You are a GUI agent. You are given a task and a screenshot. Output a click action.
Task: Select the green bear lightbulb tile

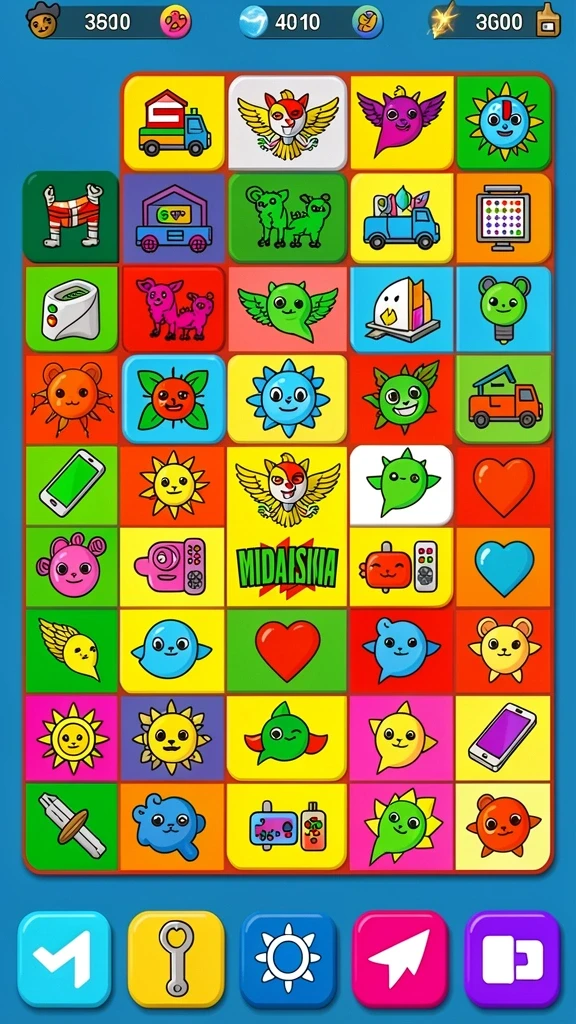(x=503, y=309)
